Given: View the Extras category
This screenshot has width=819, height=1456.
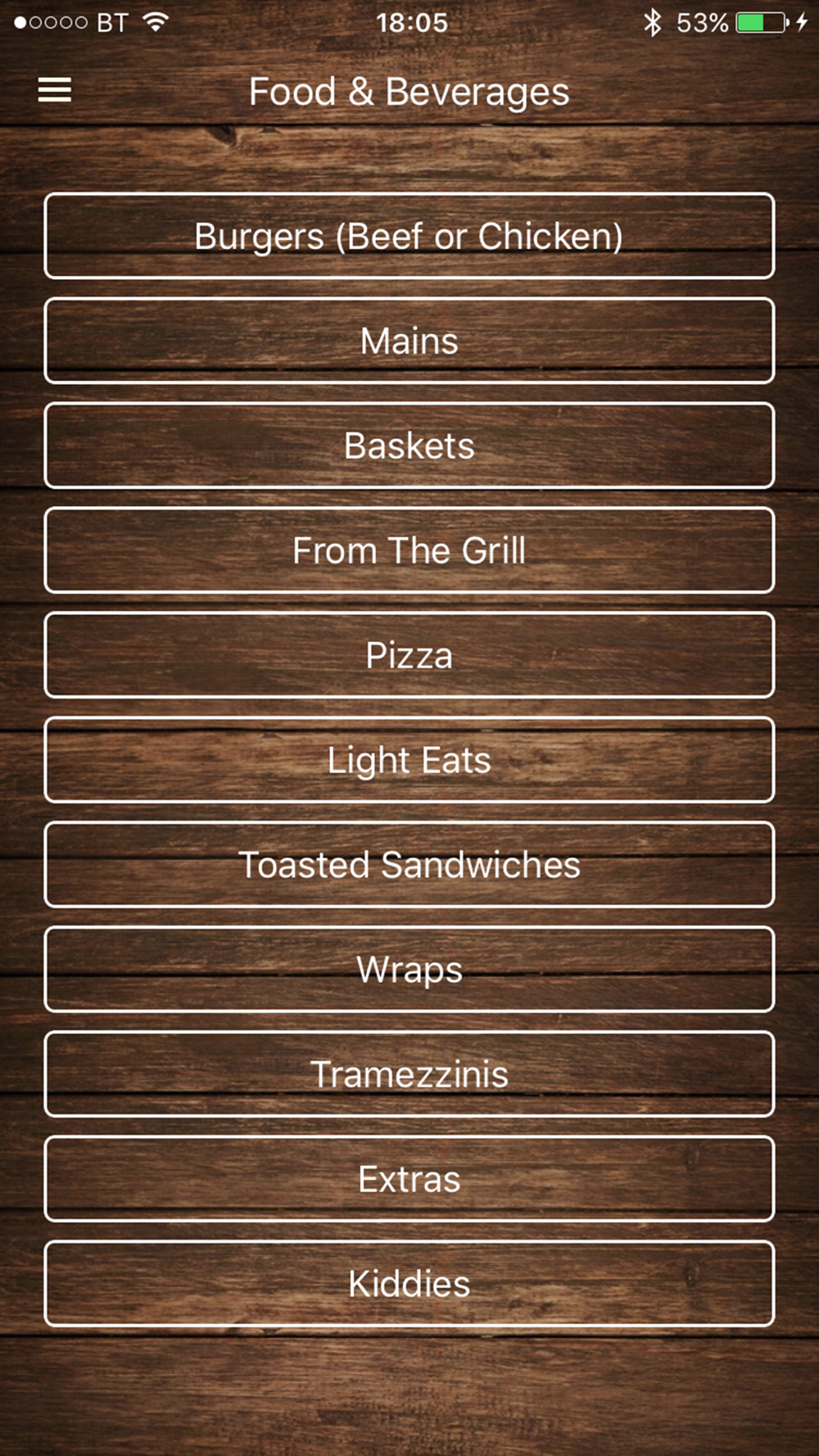Looking at the screenshot, I should (409, 1179).
